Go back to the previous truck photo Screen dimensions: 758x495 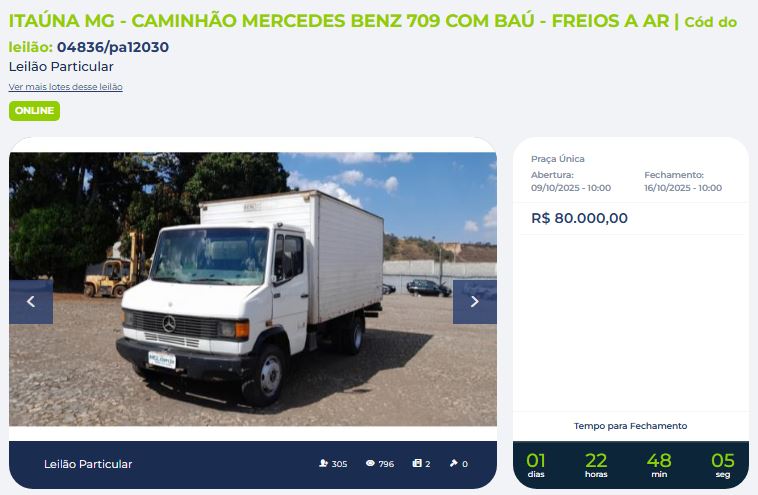31,301
